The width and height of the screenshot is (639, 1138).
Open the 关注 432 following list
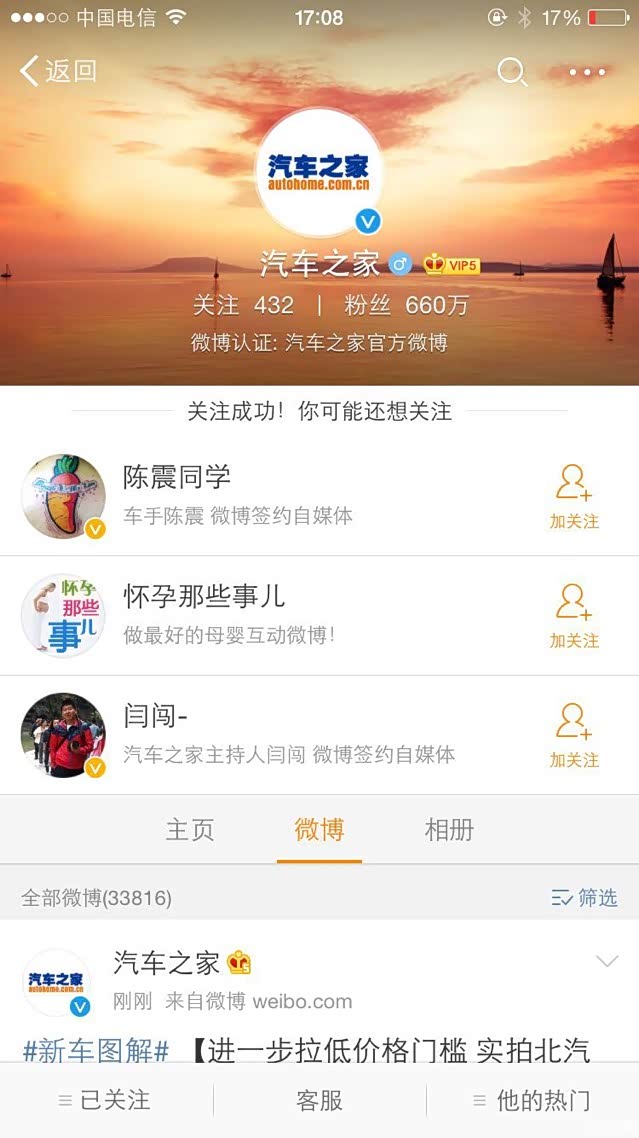(243, 305)
